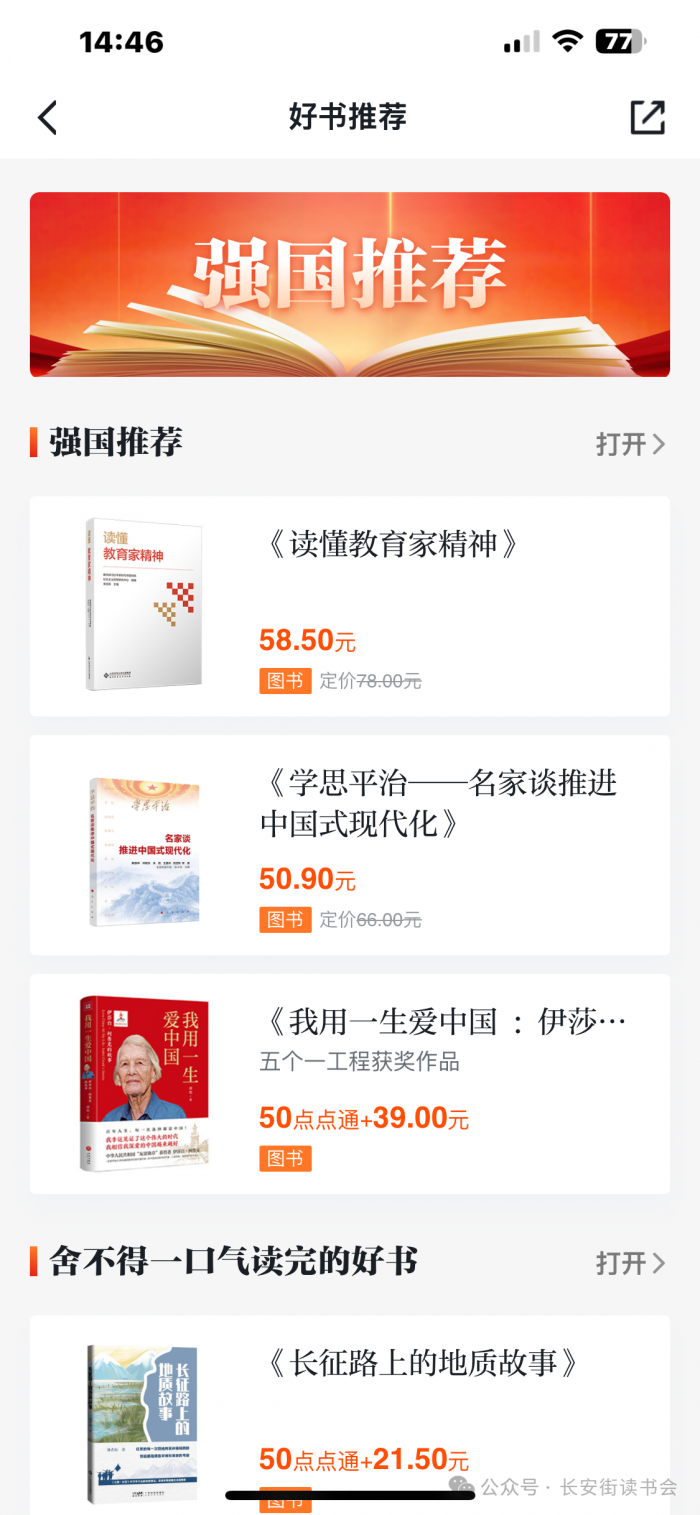700x1515 pixels.
Task: Open the 强国推荐 banner
Action: (350, 284)
